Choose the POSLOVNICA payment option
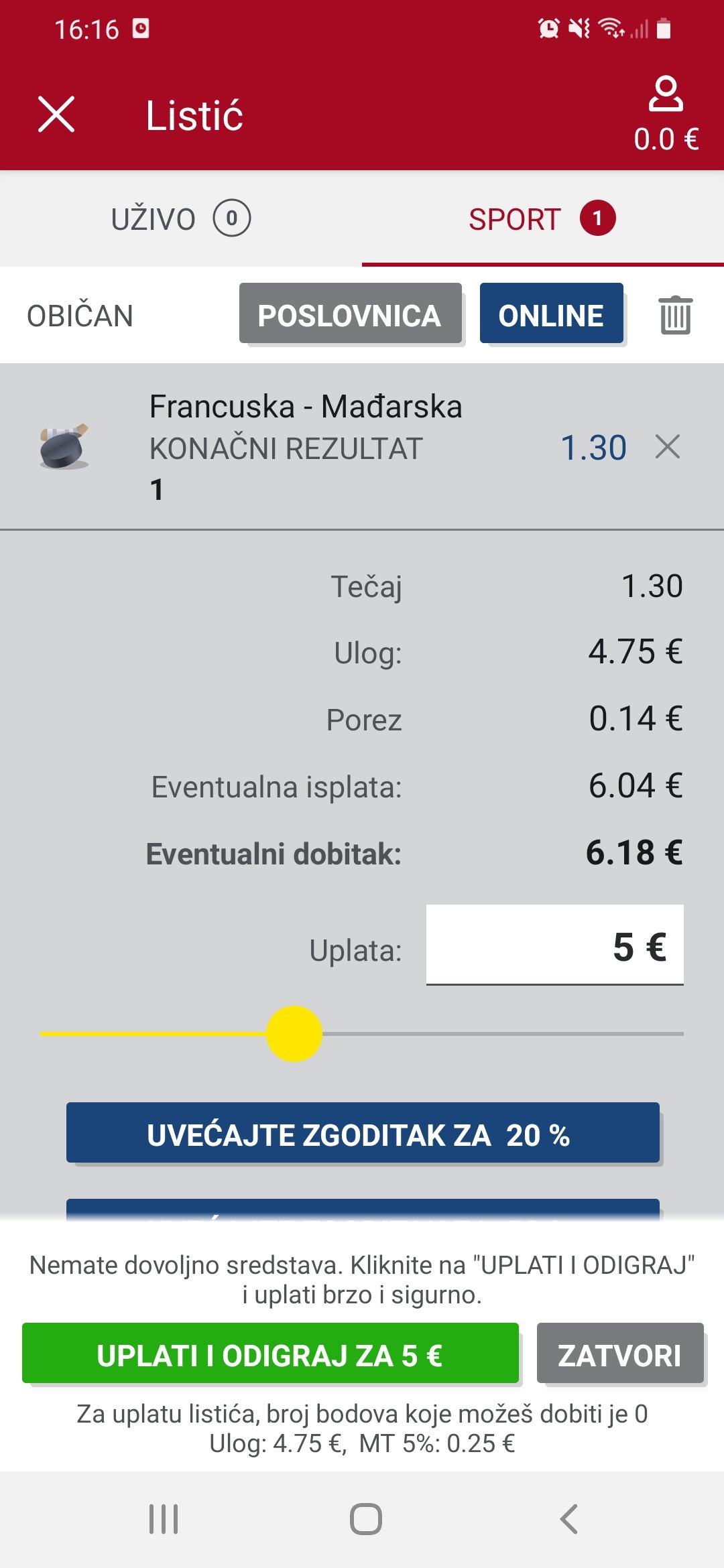Screen dimensions: 724x1568 pyautogui.click(x=350, y=314)
